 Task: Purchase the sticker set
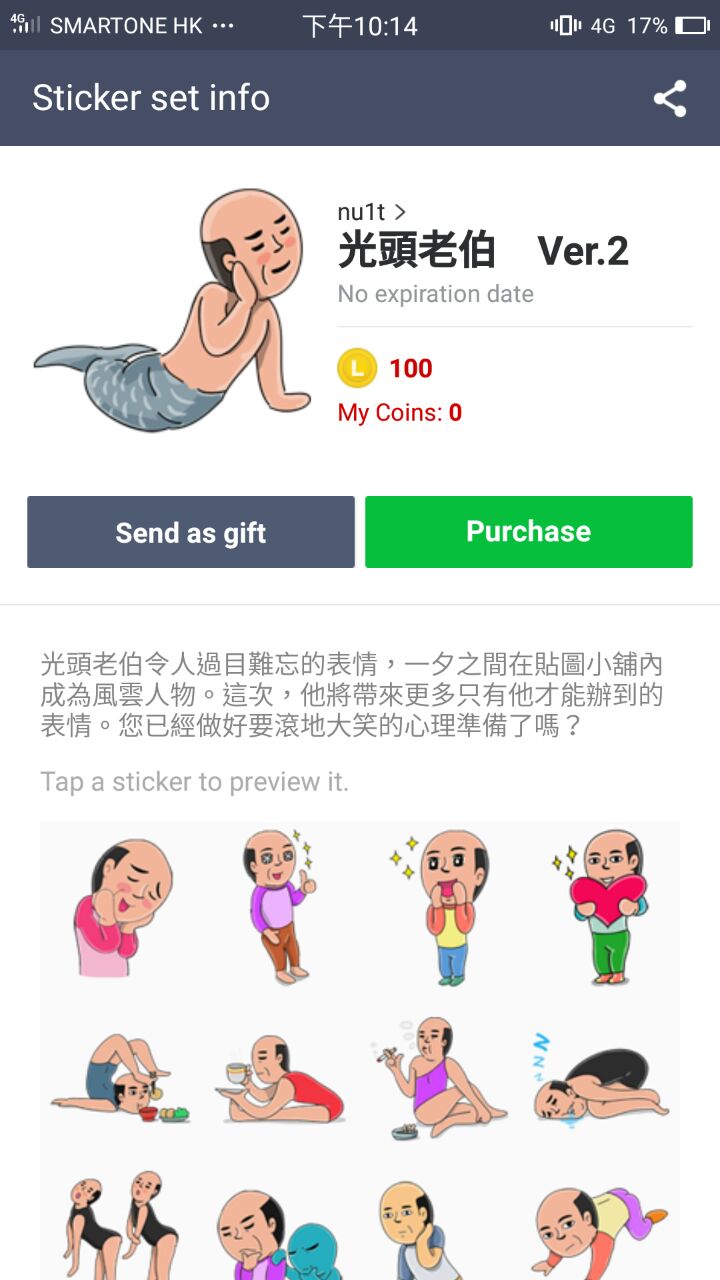(528, 532)
